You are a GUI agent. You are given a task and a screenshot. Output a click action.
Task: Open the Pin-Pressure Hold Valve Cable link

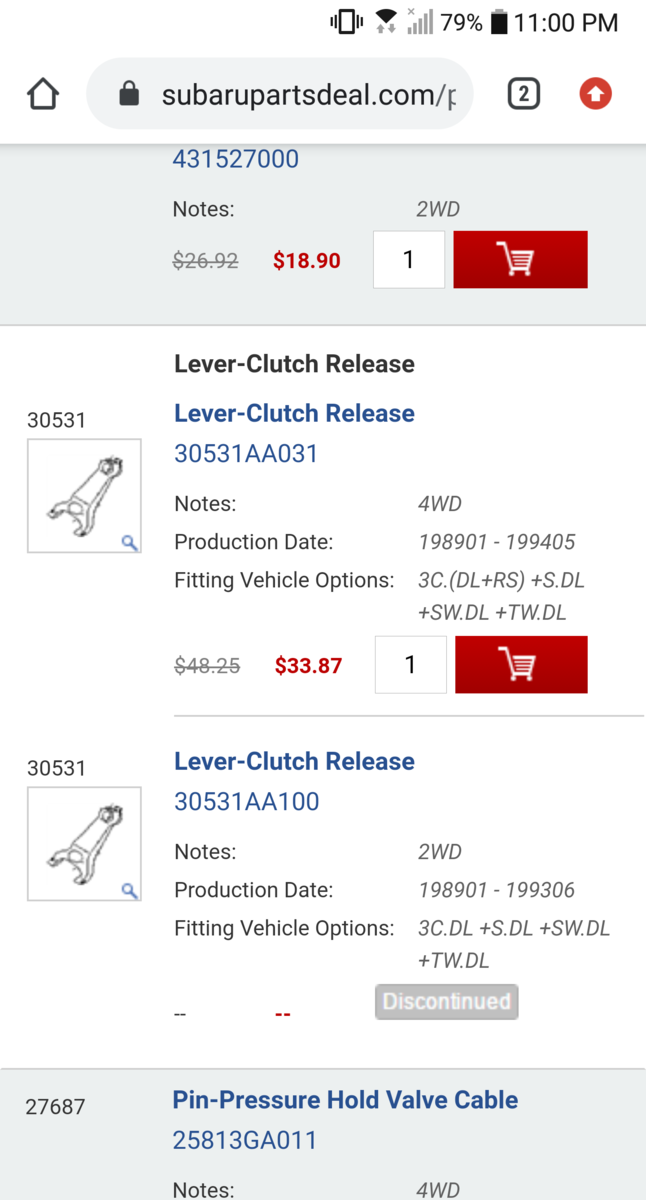point(345,1100)
